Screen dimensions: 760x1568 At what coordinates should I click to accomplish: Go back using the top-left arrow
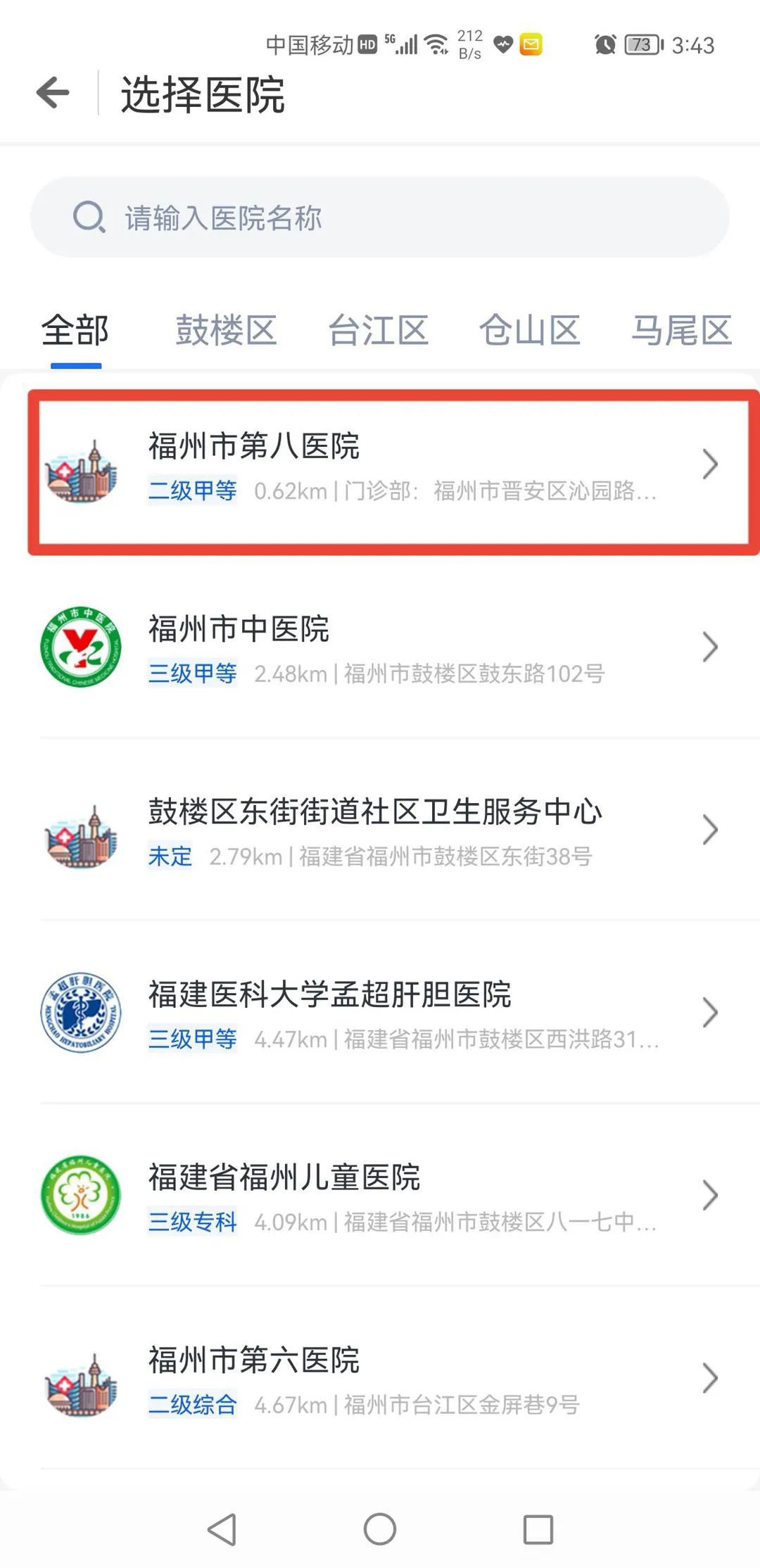pos(53,93)
